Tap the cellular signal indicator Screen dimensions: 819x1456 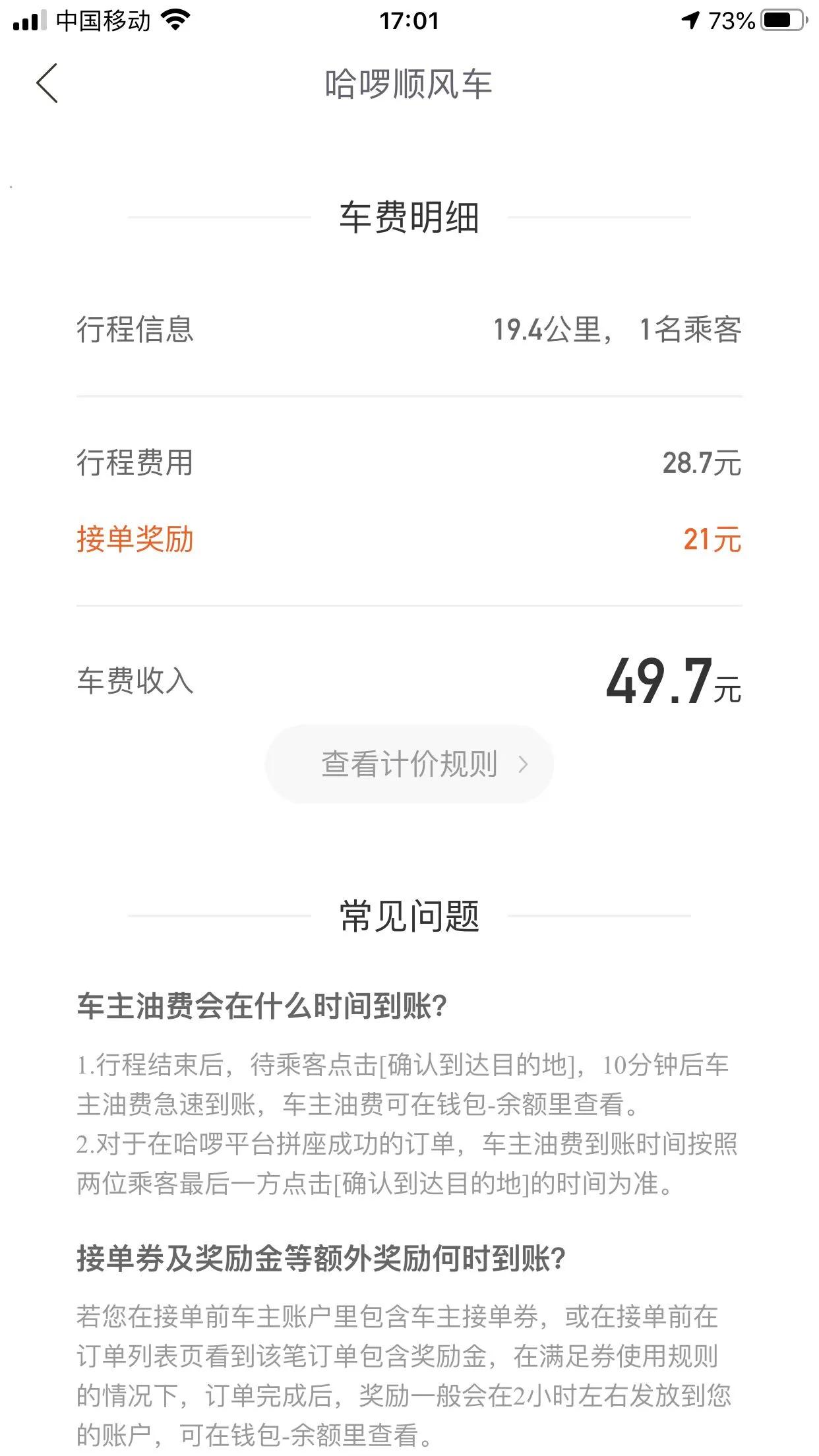(26, 20)
